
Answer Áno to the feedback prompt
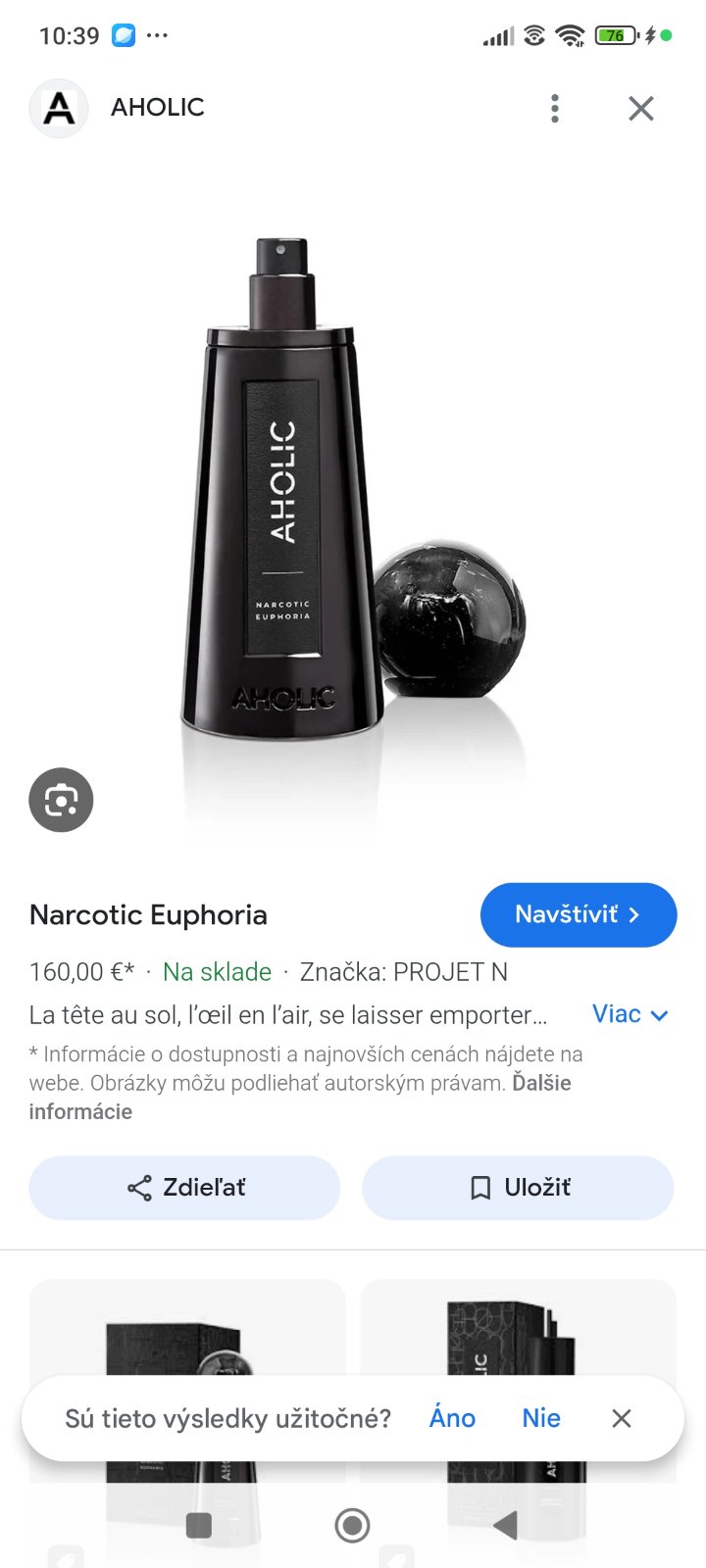452,1418
